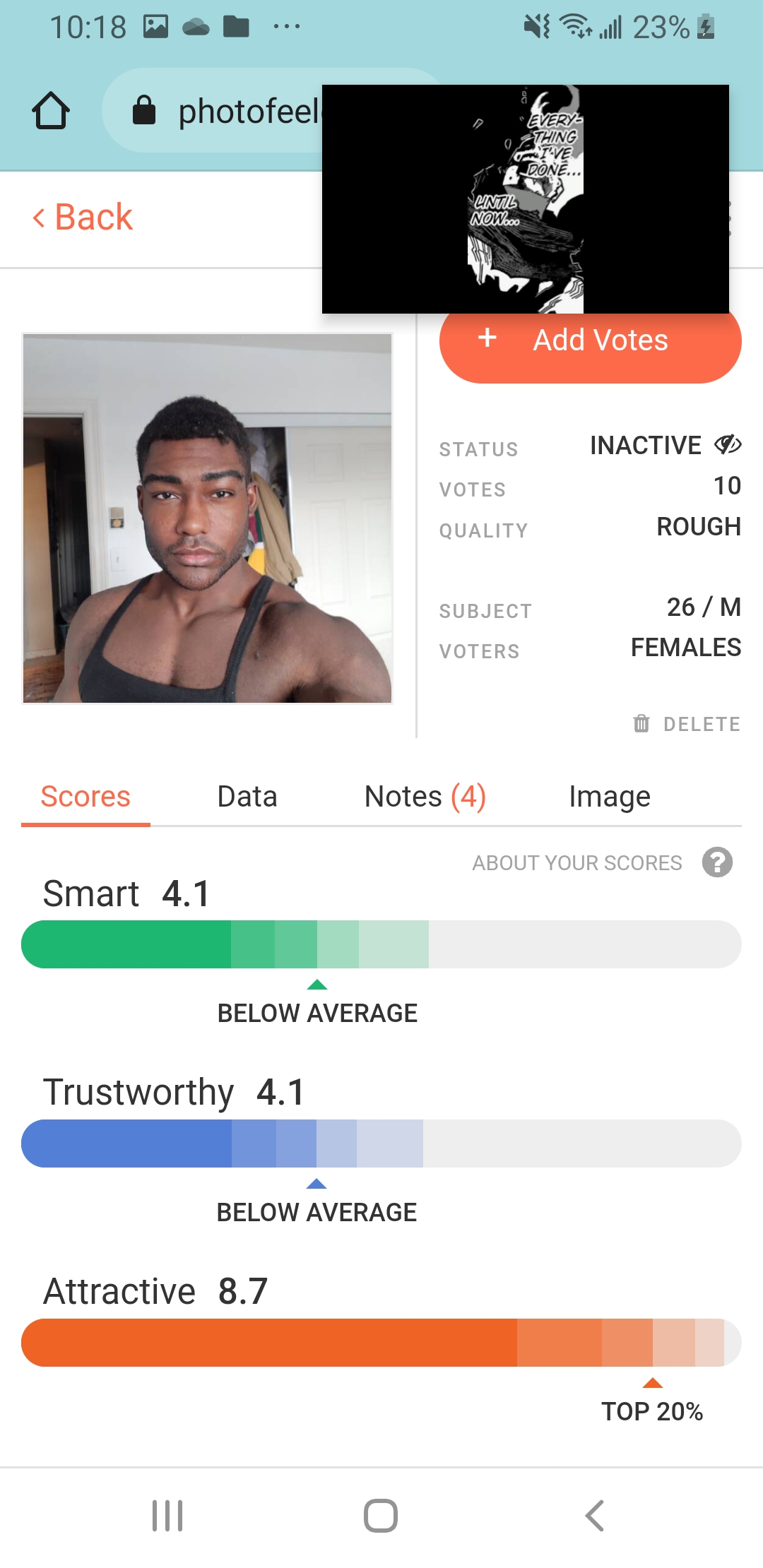The height and width of the screenshot is (1568, 763).
Task: Delete this photo test
Action: coord(687,724)
